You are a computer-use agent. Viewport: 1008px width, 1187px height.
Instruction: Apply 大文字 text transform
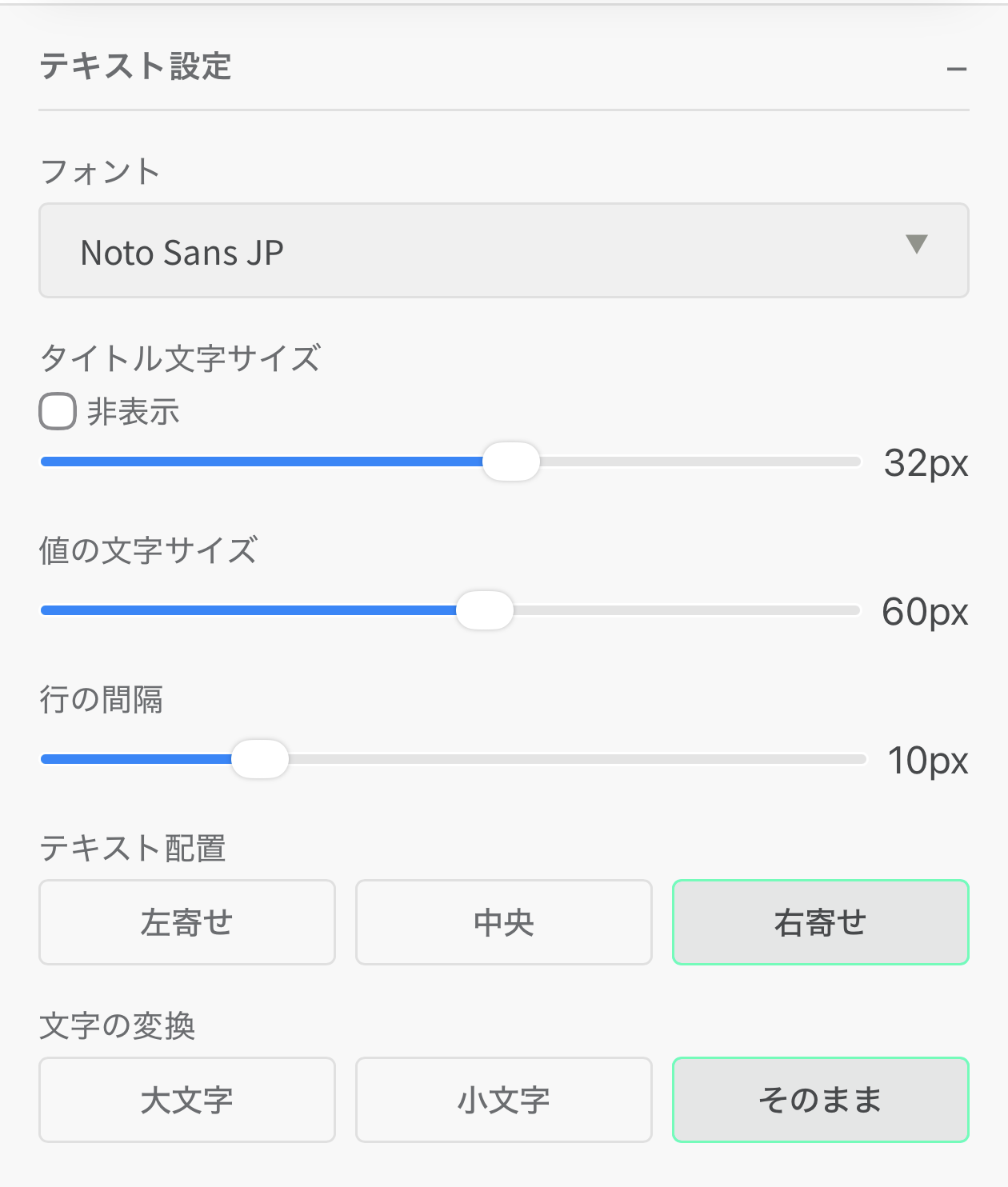[x=186, y=1099]
